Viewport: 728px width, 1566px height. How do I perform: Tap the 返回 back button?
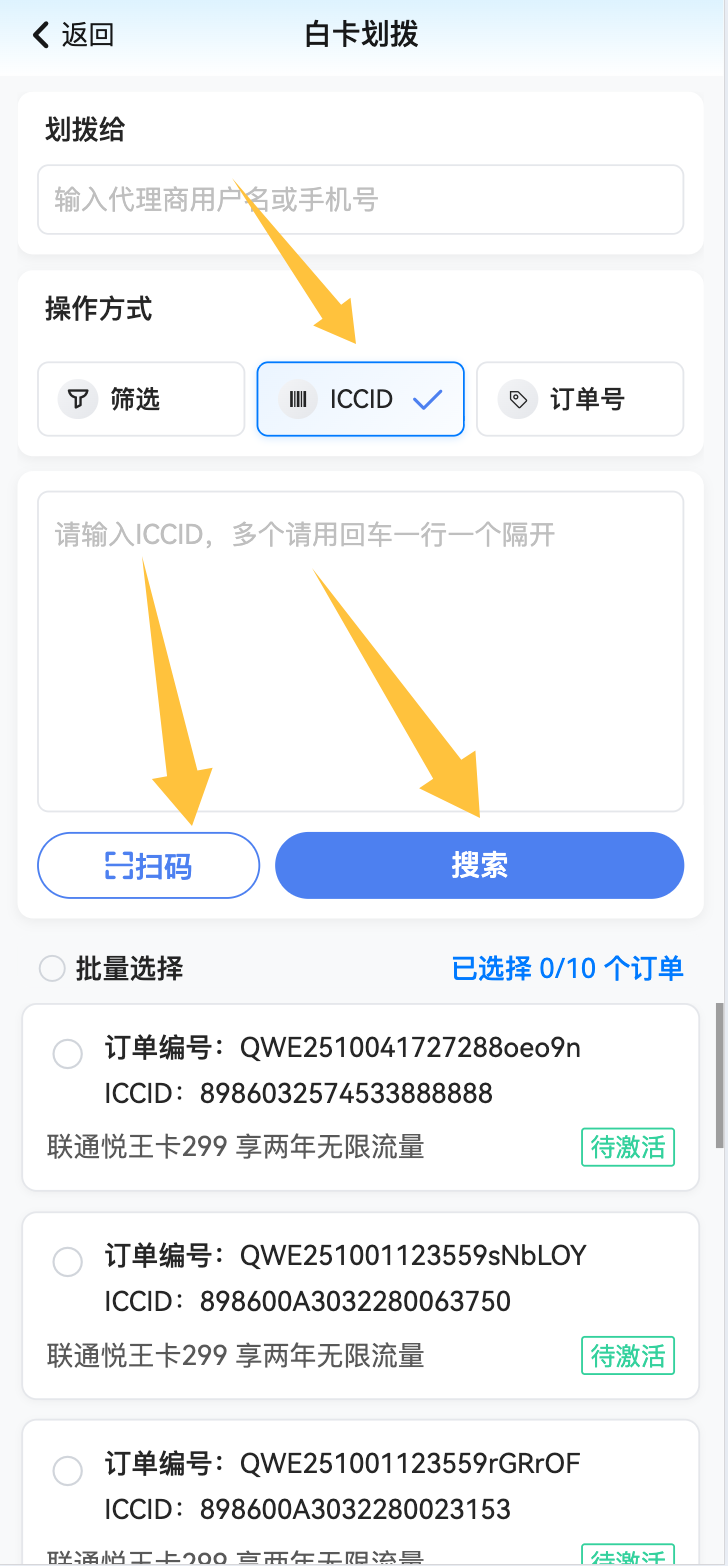73,36
